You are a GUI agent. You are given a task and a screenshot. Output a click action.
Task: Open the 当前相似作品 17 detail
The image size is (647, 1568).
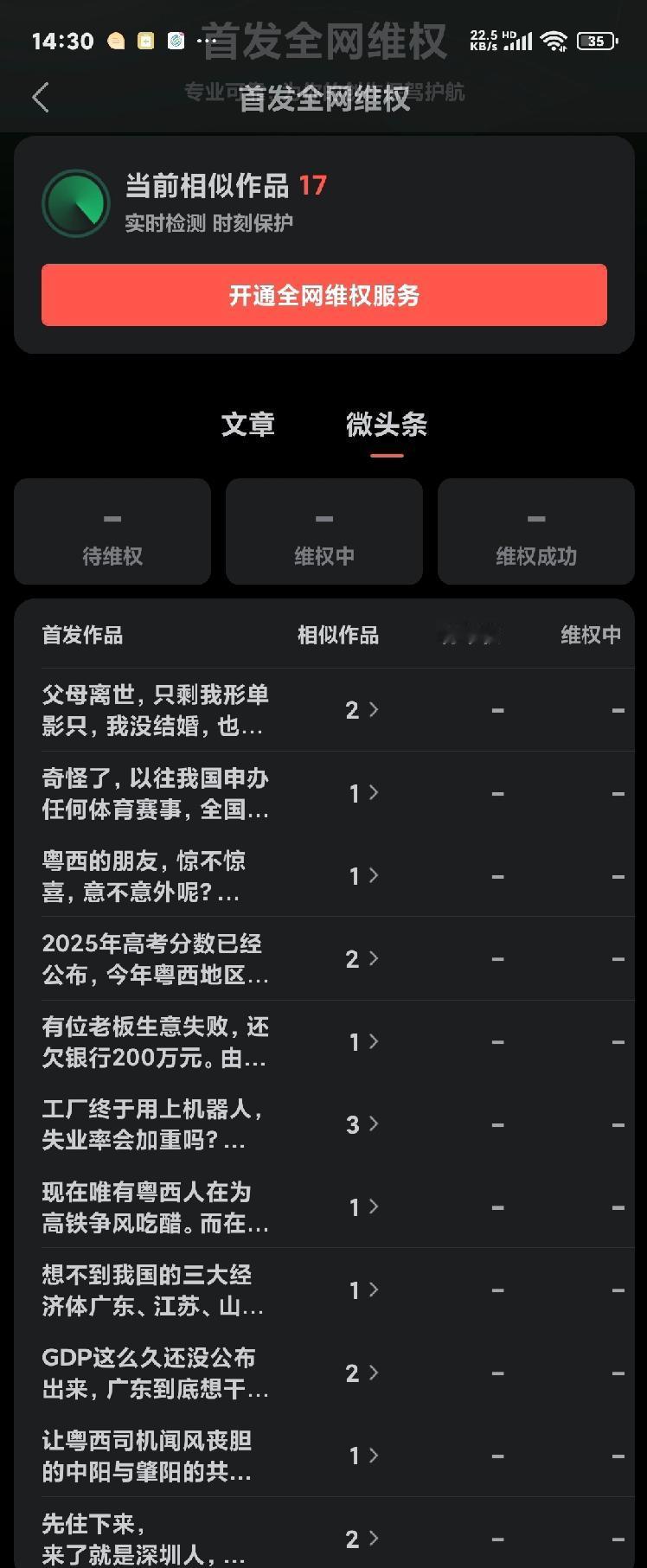225,186
